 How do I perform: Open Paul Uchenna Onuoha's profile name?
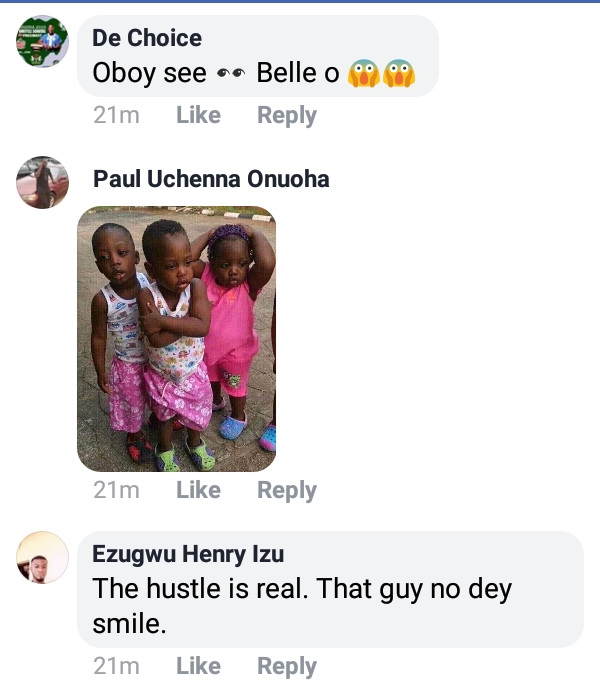click(x=211, y=179)
